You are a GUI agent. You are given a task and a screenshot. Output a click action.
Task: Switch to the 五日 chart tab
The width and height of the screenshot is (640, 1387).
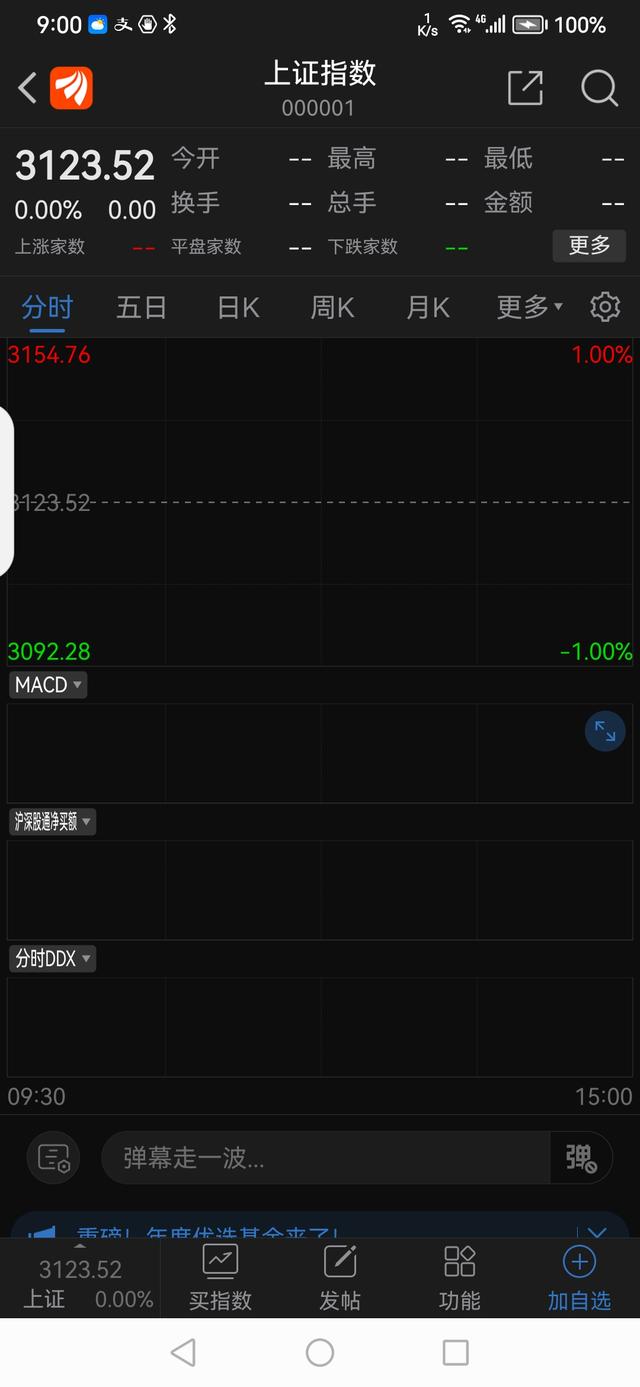(141, 307)
